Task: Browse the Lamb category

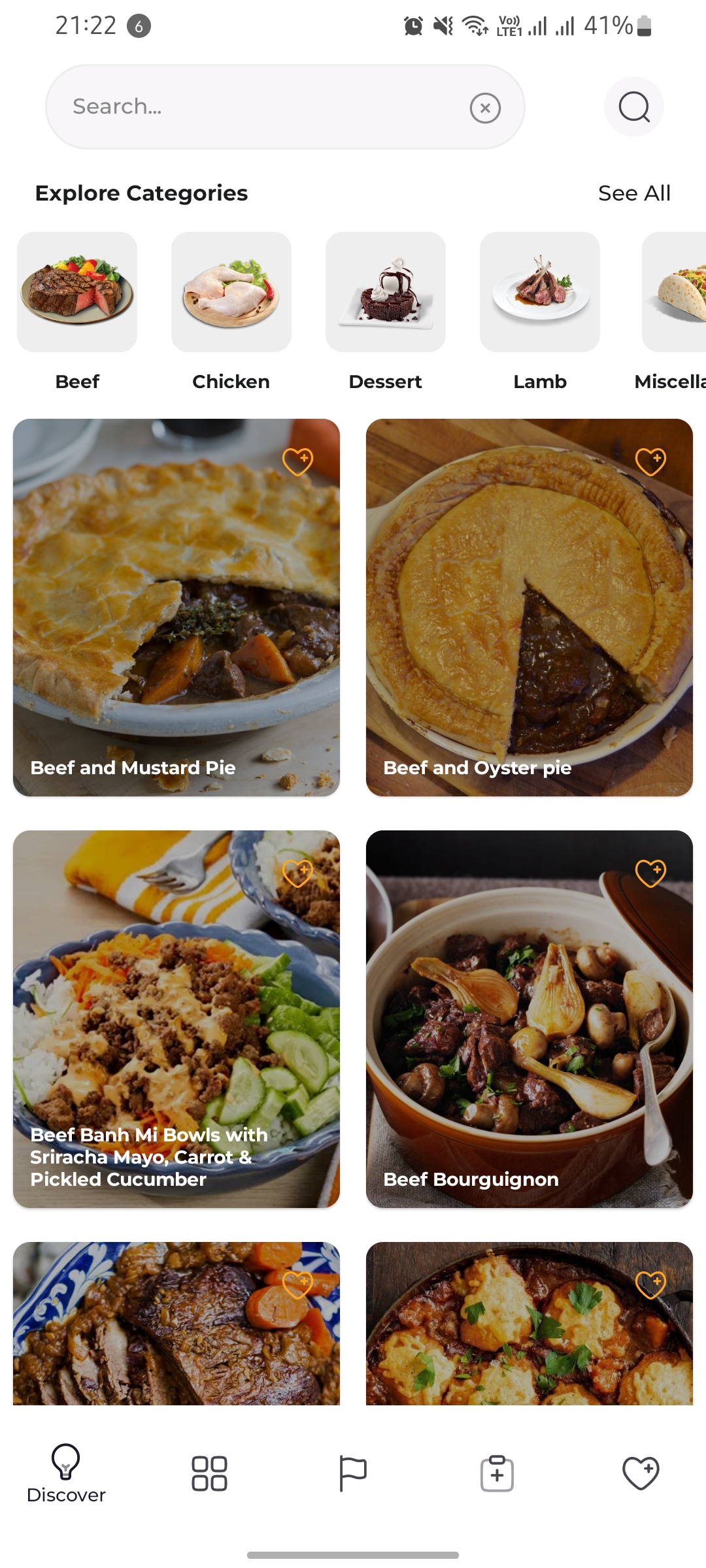Action: click(x=540, y=292)
